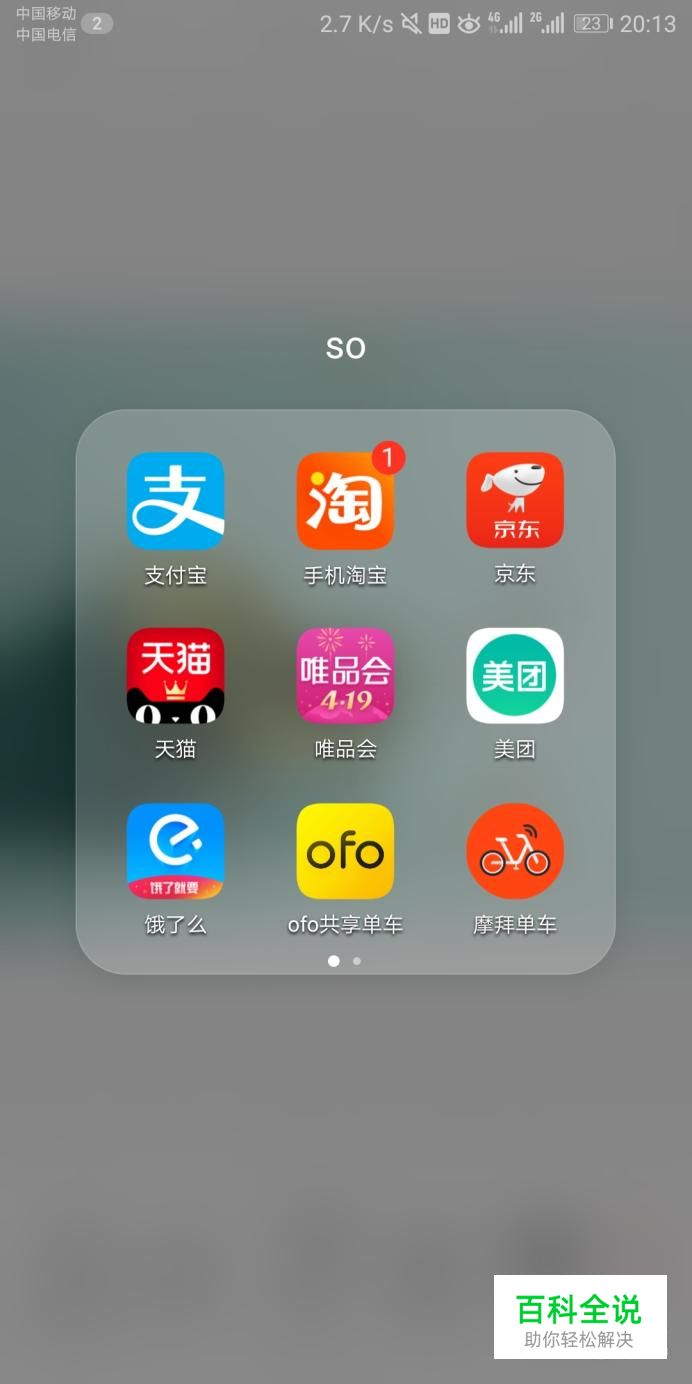Open the 饿了么 app
This screenshot has height=1384, width=692.
(x=175, y=851)
